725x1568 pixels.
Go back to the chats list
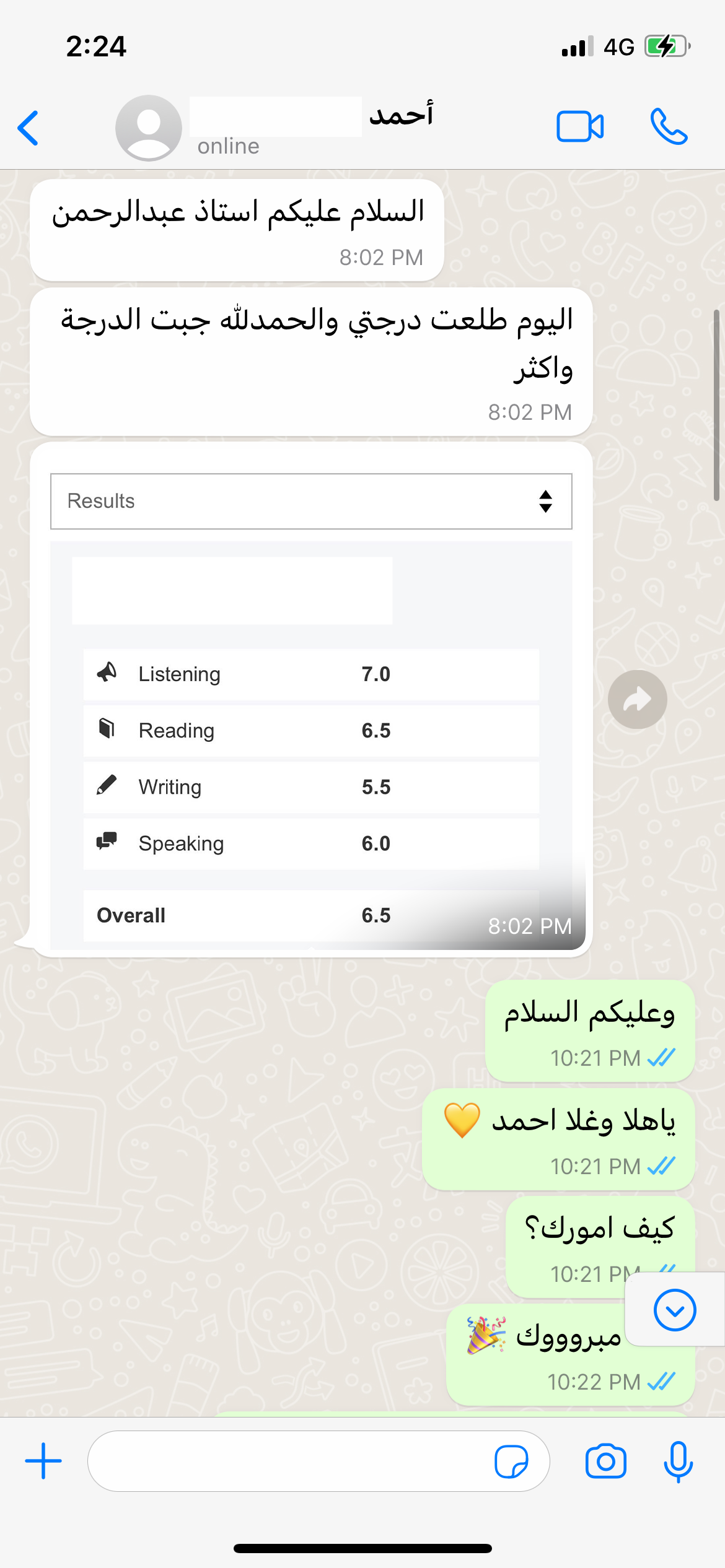(x=29, y=128)
